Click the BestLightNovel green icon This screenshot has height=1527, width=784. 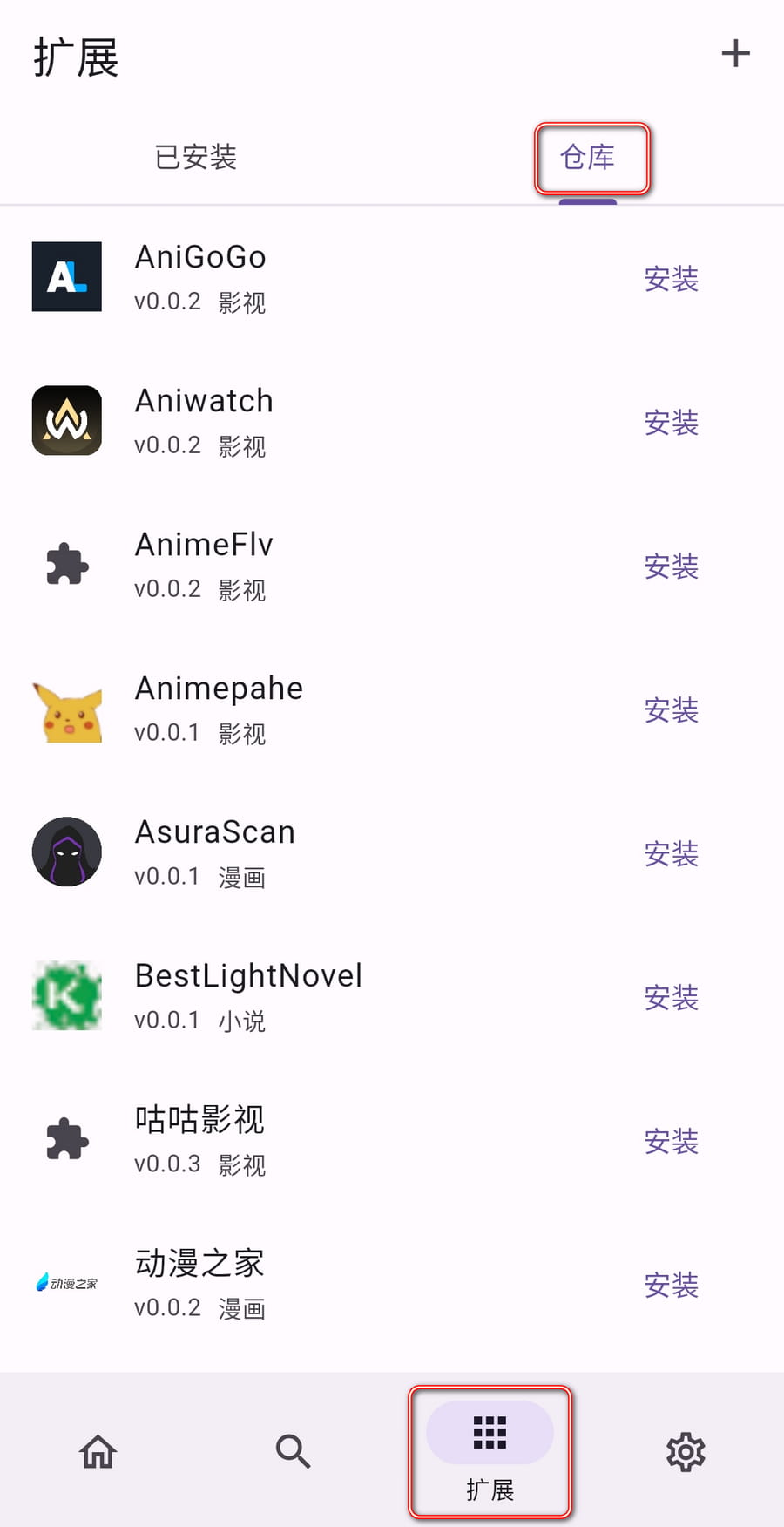pyautogui.click(x=67, y=995)
